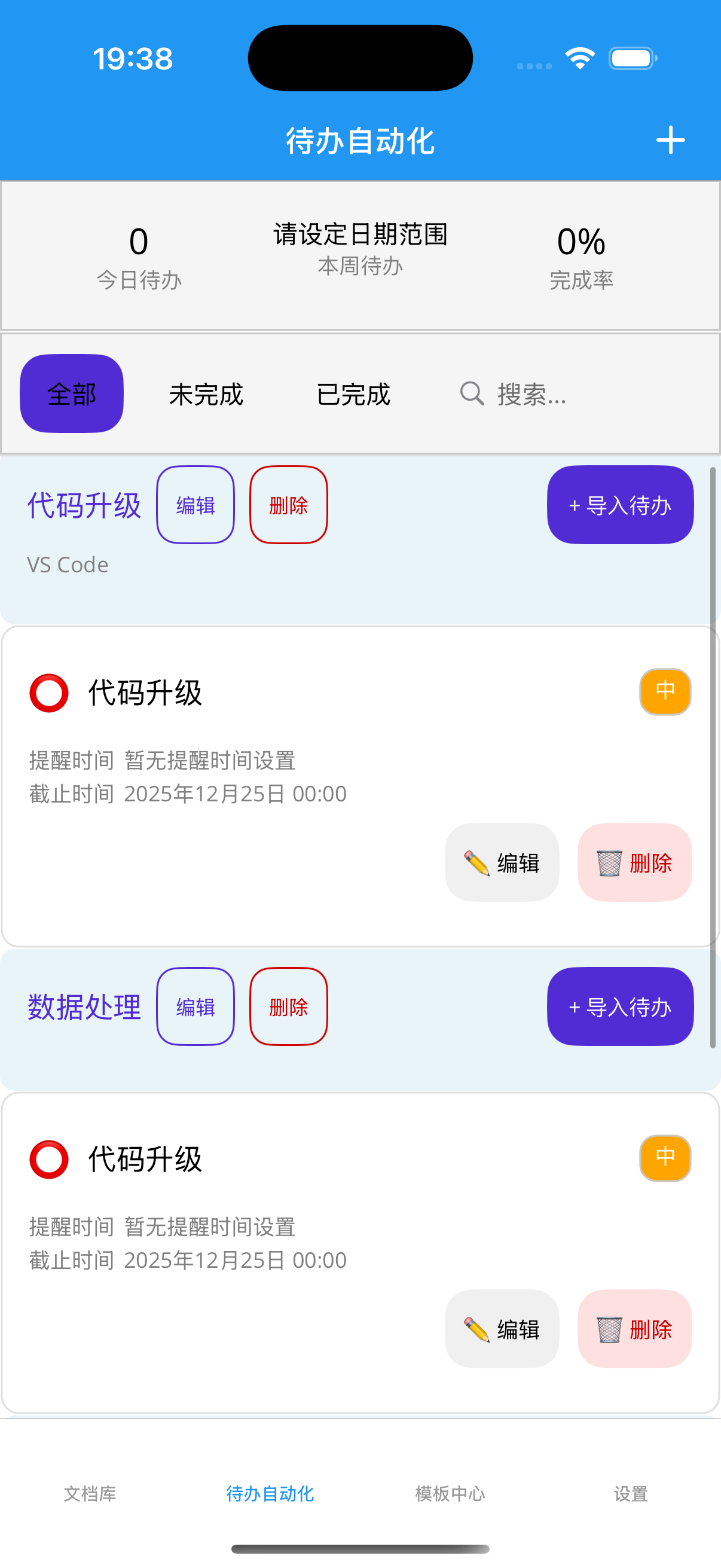Click the 删除 button next to 数据处理 category
This screenshot has height=1568, width=721.
point(288,1008)
